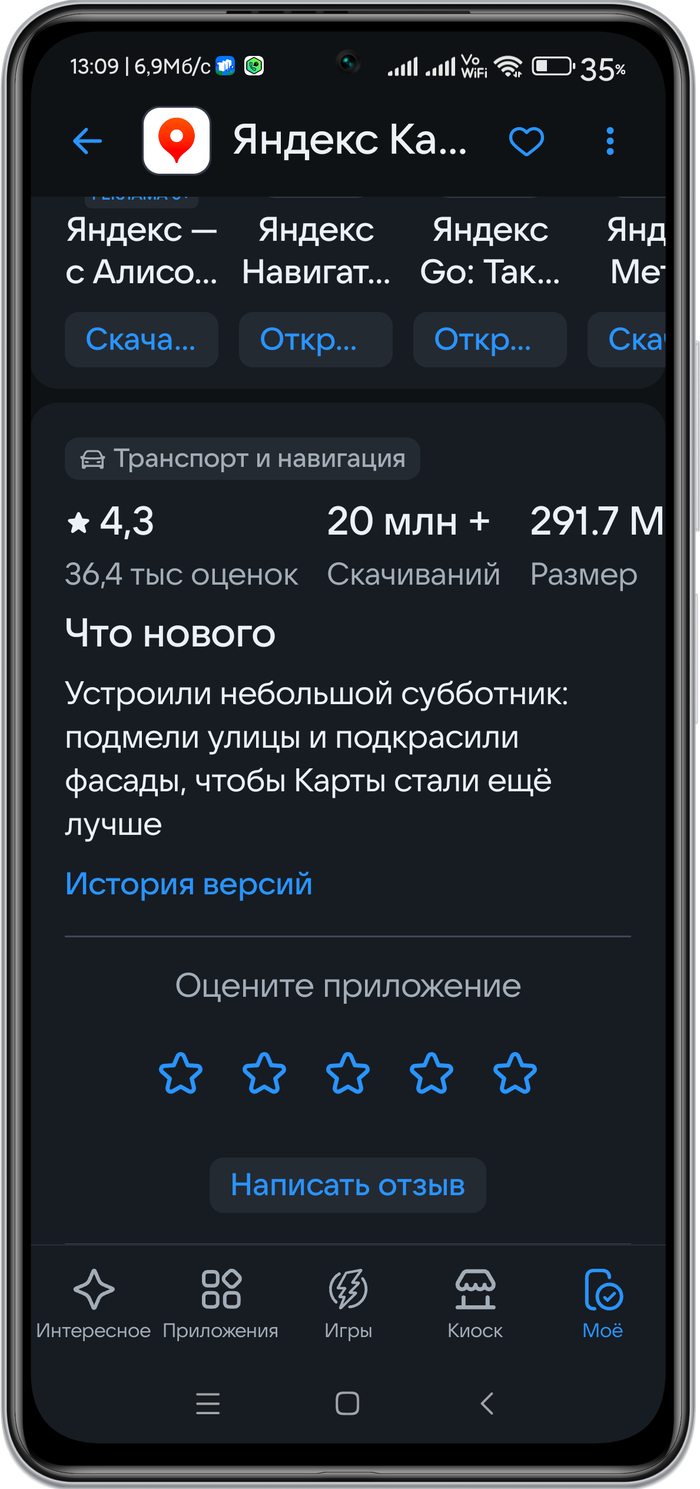700x1489 pixels.
Task: Switch to the Интересное tab
Action: 93,1303
